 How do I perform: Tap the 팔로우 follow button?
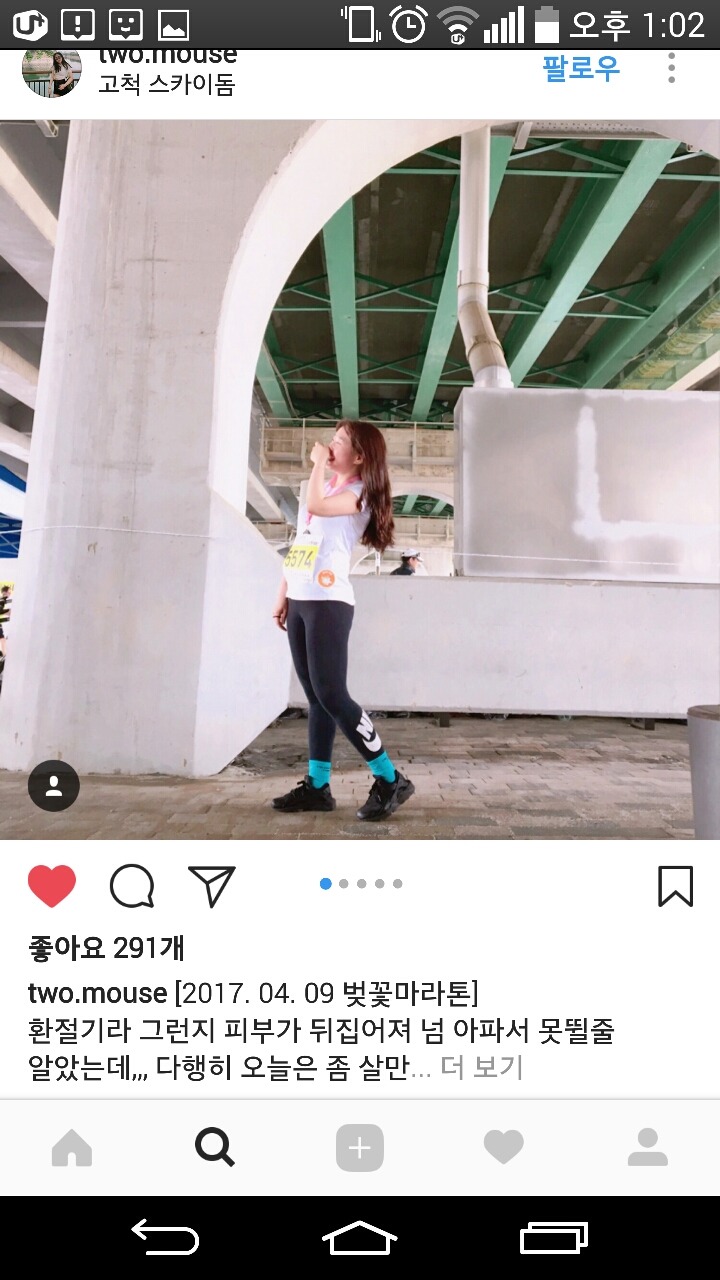pyautogui.click(x=581, y=69)
